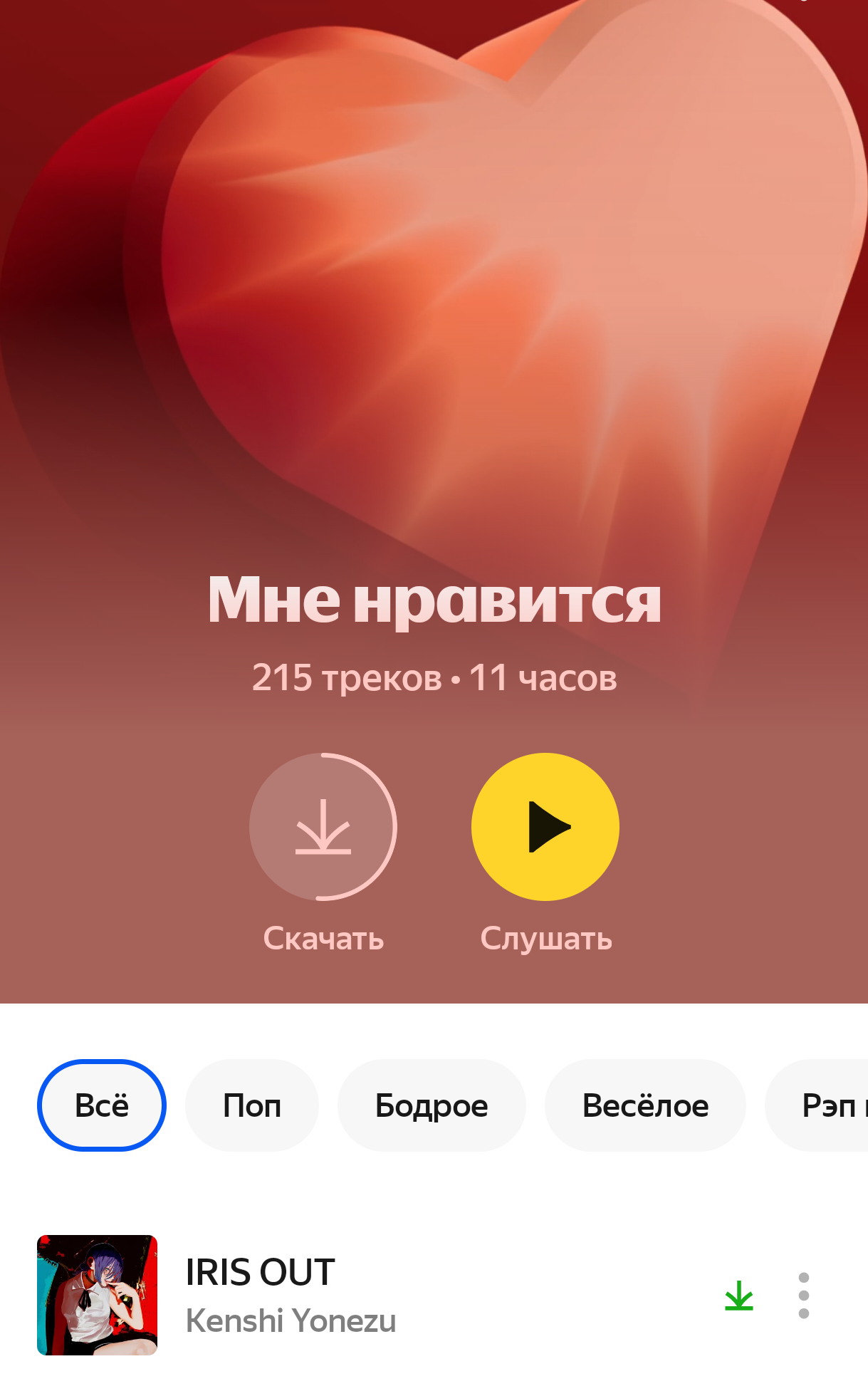The height and width of the screenshot is (1391, 868).
Task: Choose the Бодрое mood chip
Action: (x=432, y=1105)
